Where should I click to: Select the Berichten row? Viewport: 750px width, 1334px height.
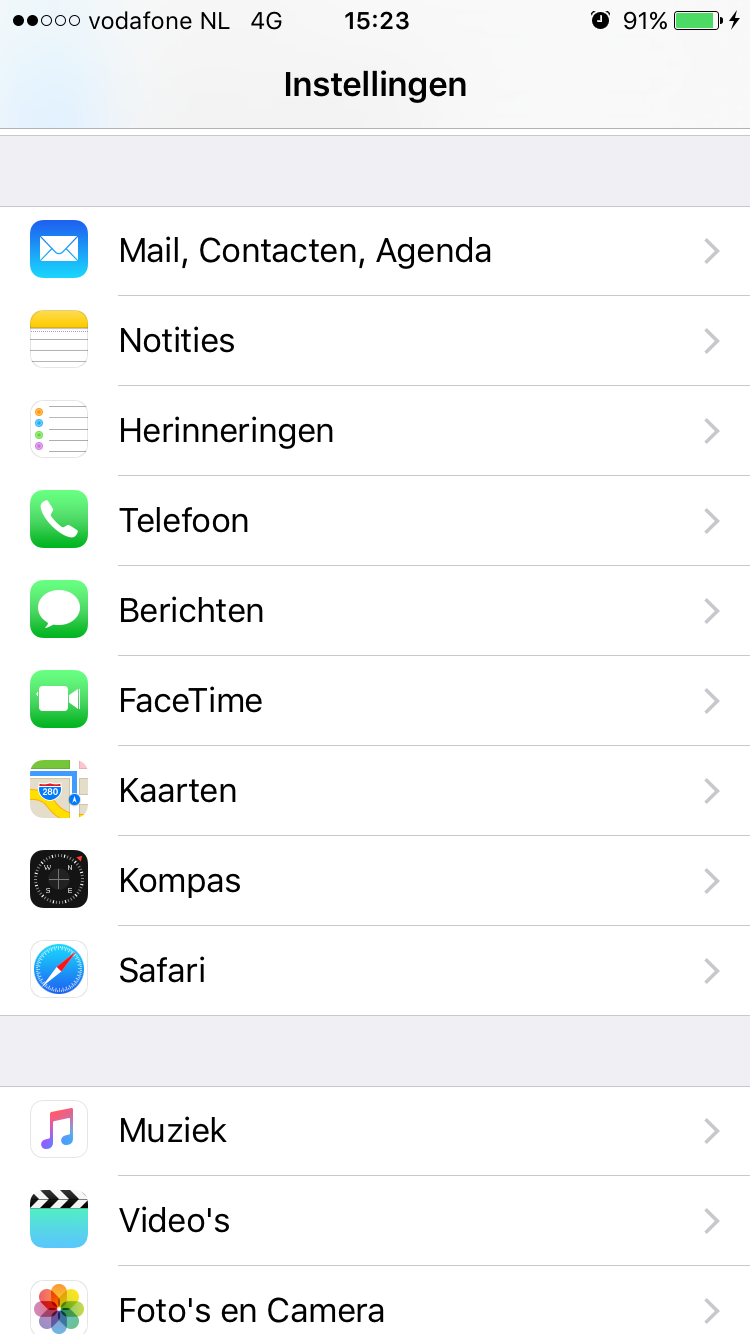[375, 611]
